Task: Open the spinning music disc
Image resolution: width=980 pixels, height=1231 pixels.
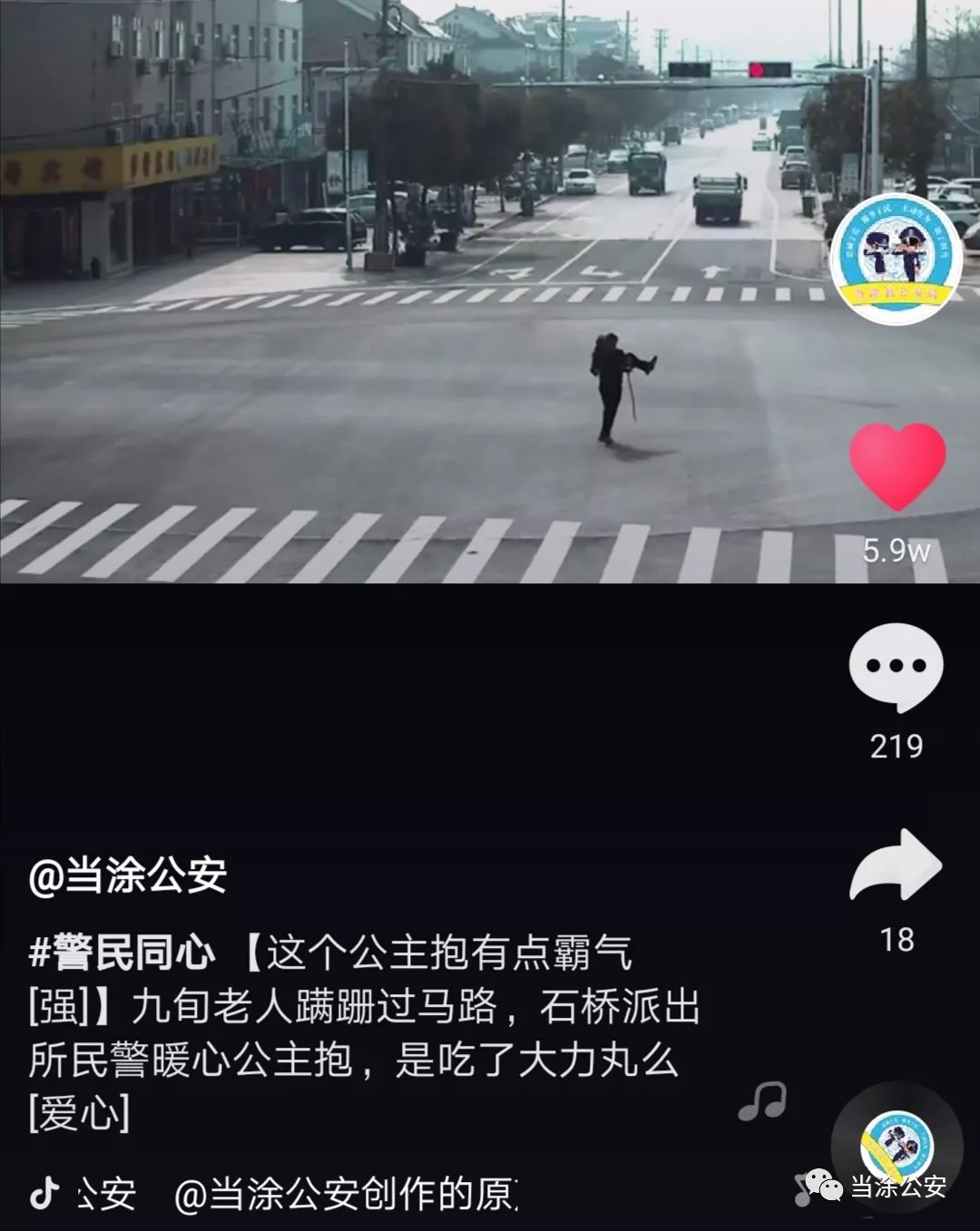Action: (x=897, y=1147)
